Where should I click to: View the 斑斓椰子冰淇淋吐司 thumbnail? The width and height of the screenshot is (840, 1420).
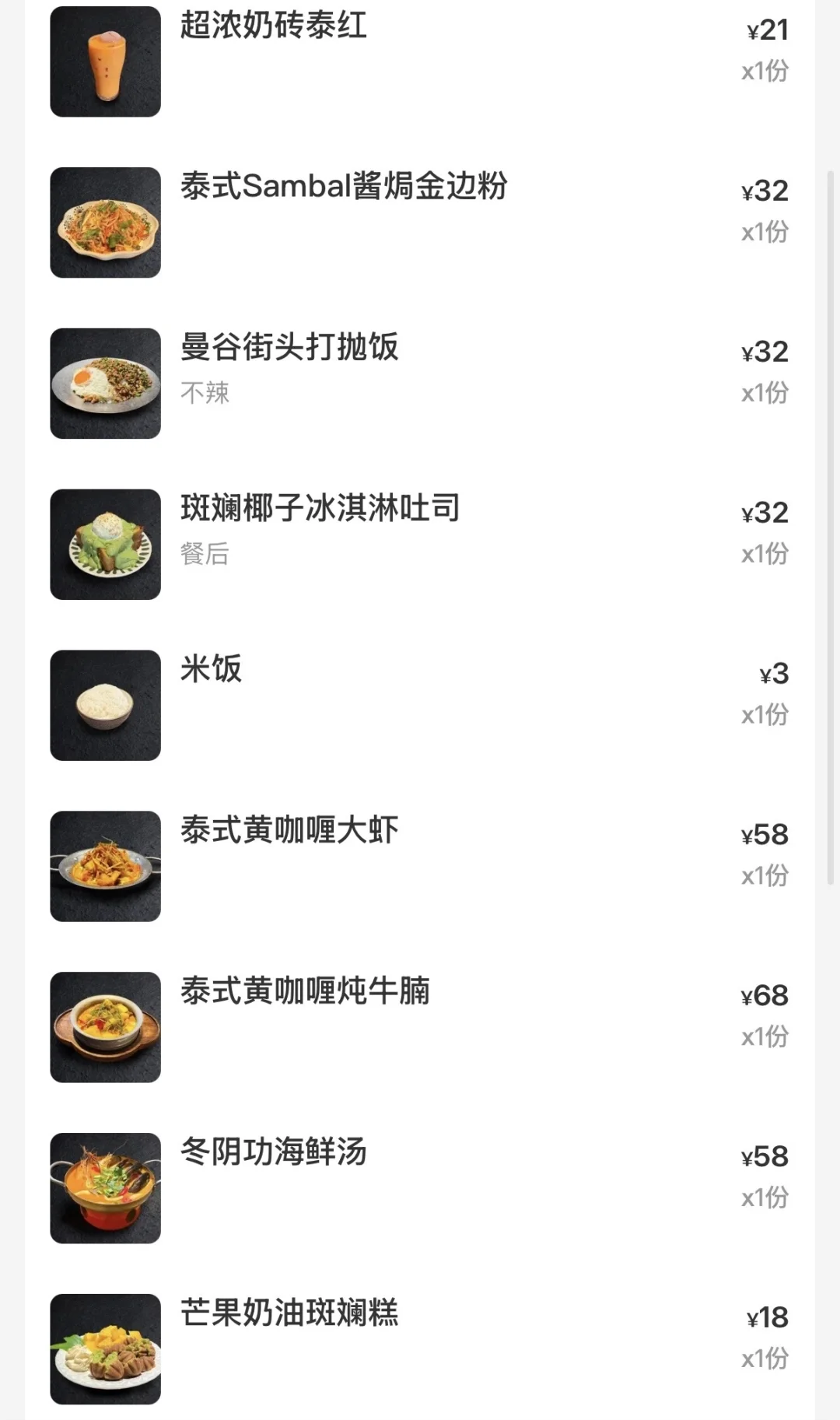point(105,544)
